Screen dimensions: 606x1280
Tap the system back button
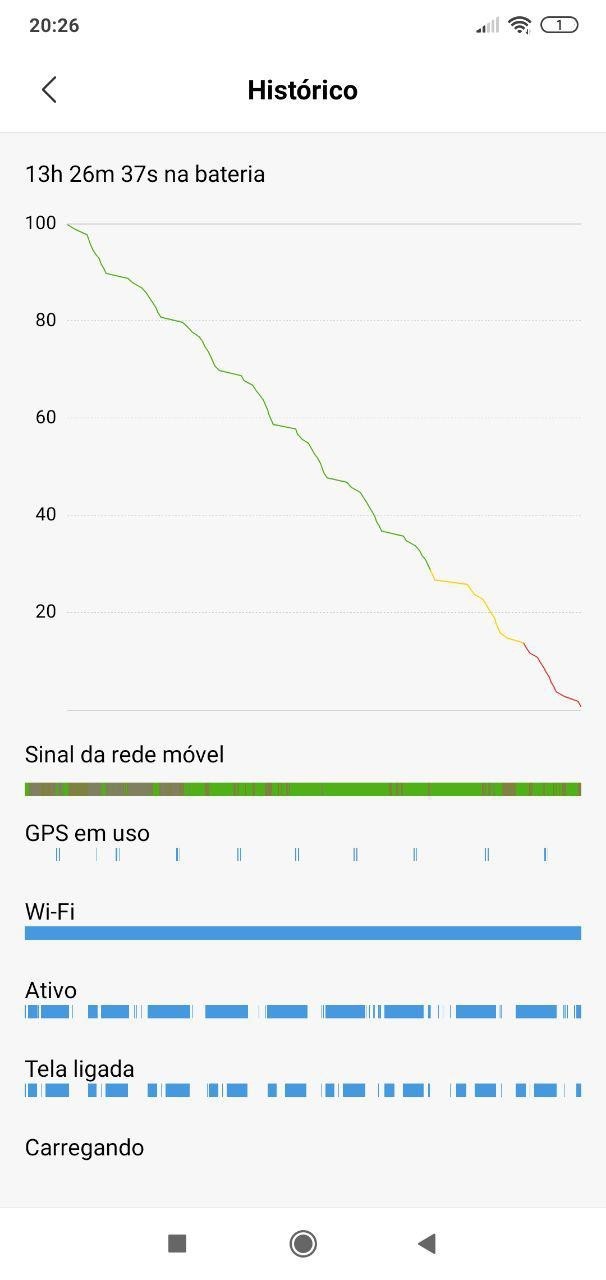pos(427,1243)
